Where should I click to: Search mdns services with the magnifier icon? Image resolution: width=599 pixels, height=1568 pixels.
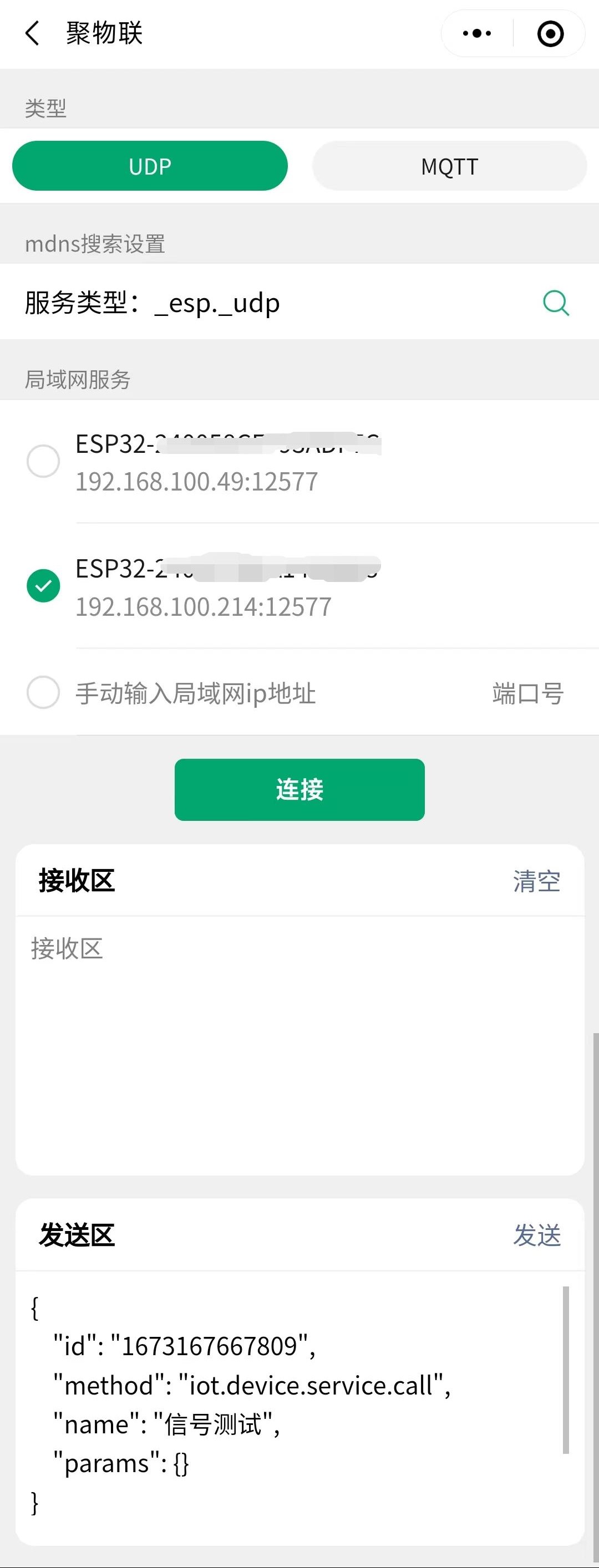click(556, 303)
